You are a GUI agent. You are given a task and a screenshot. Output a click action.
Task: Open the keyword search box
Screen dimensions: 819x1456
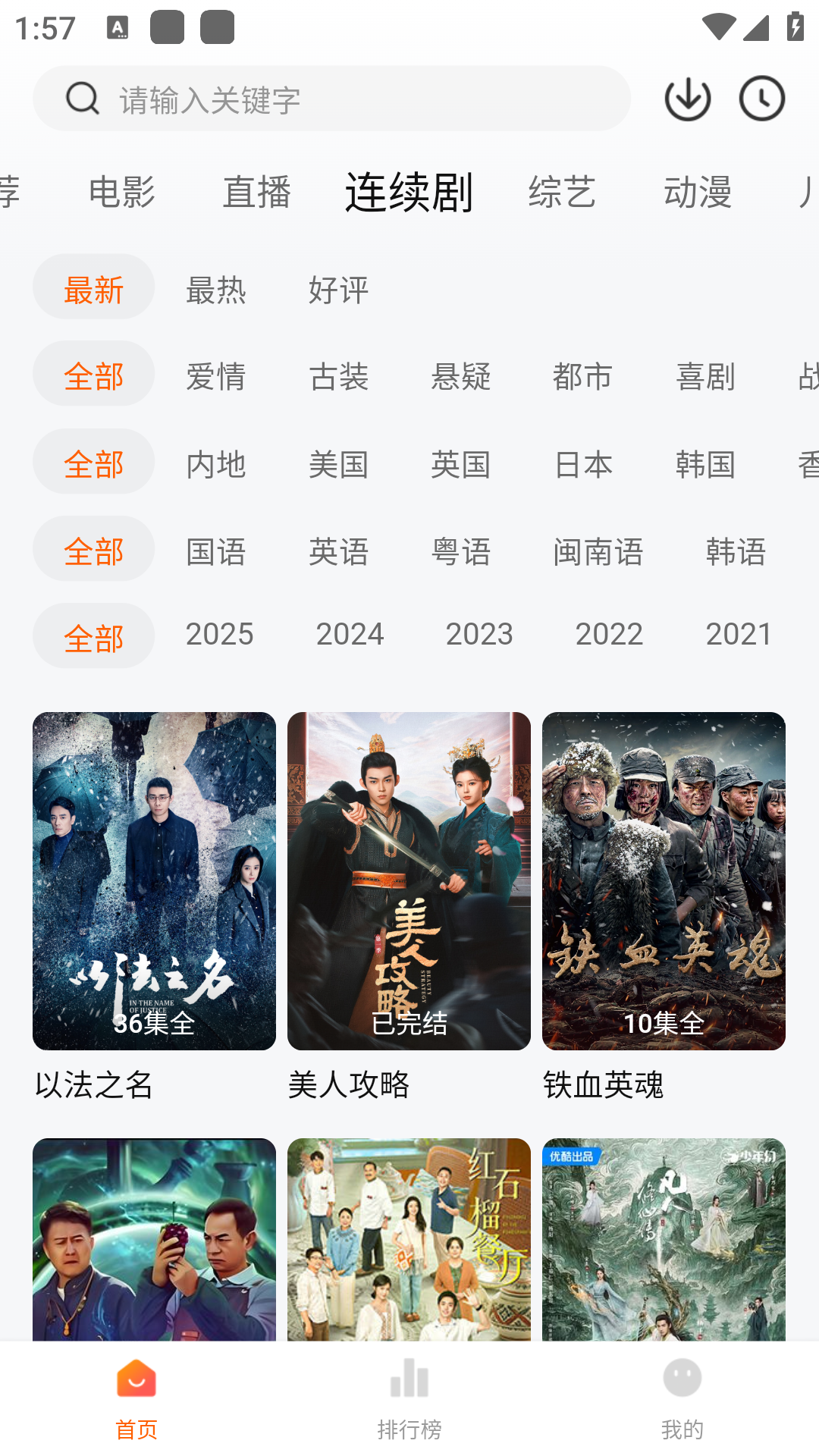coord(331,99)
